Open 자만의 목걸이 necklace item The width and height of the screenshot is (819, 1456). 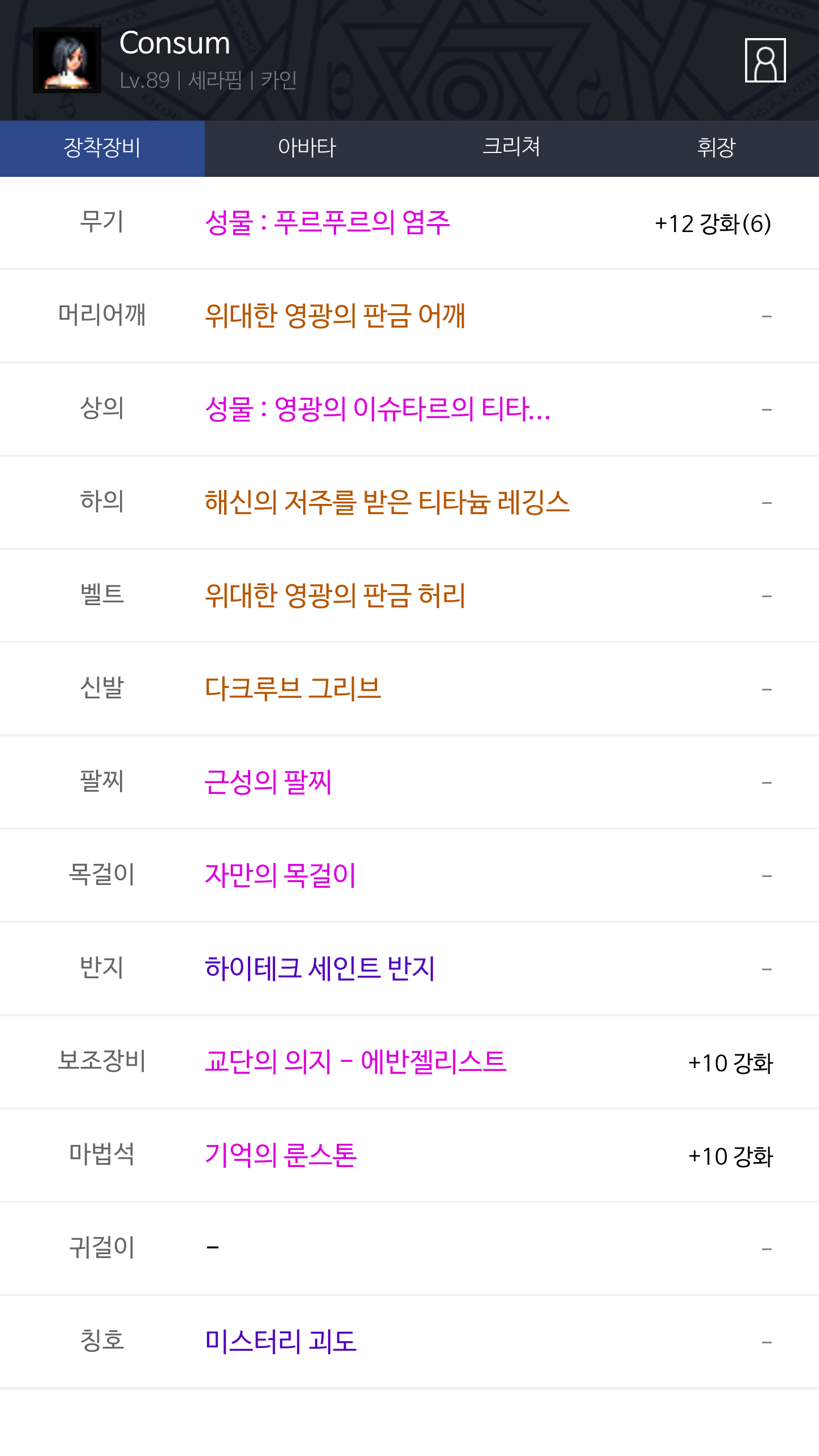click(x=280, y=875)
